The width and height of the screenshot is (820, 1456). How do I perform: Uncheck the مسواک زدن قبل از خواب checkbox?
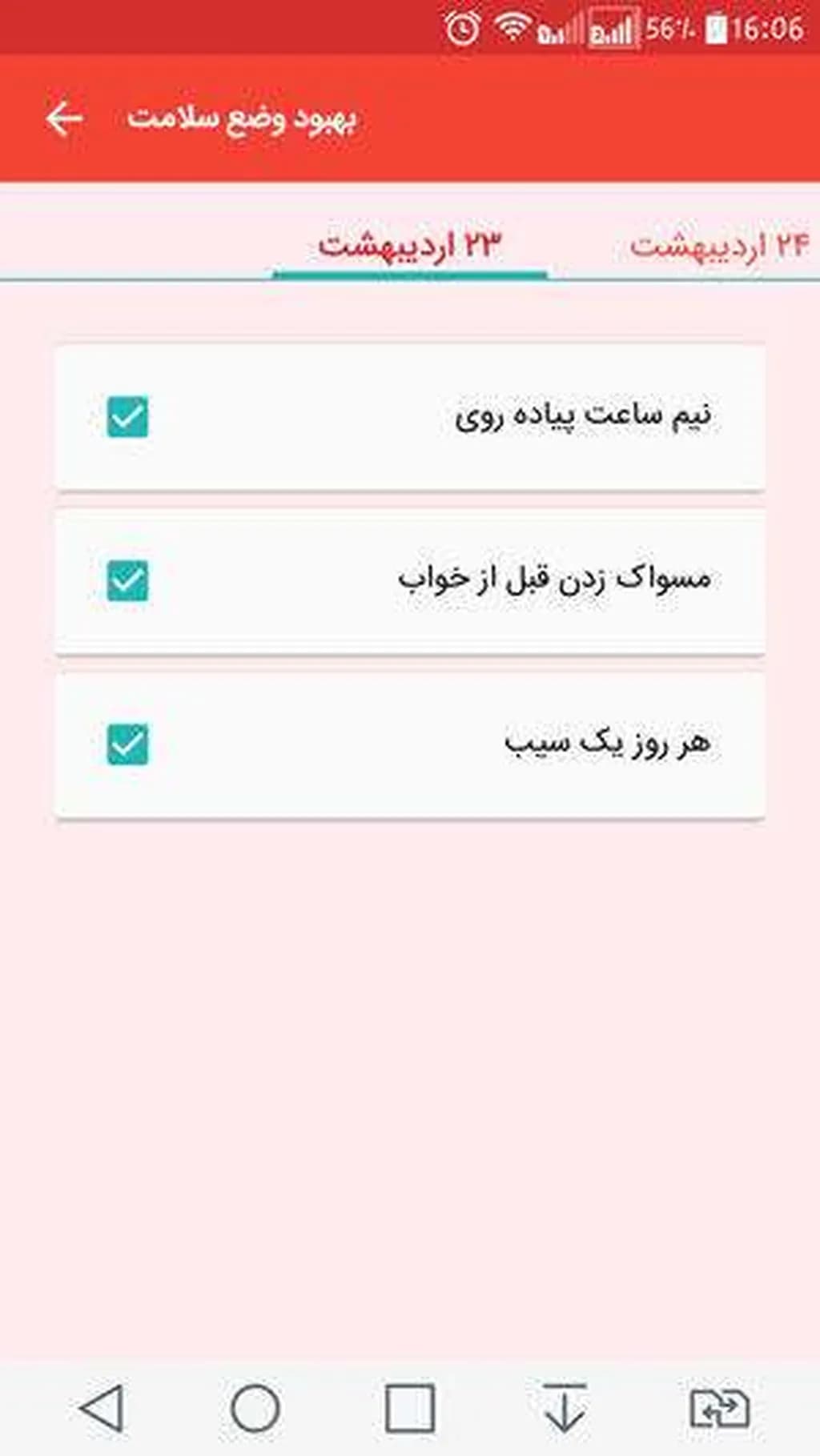pyautogui.click(x=127, y=580)
